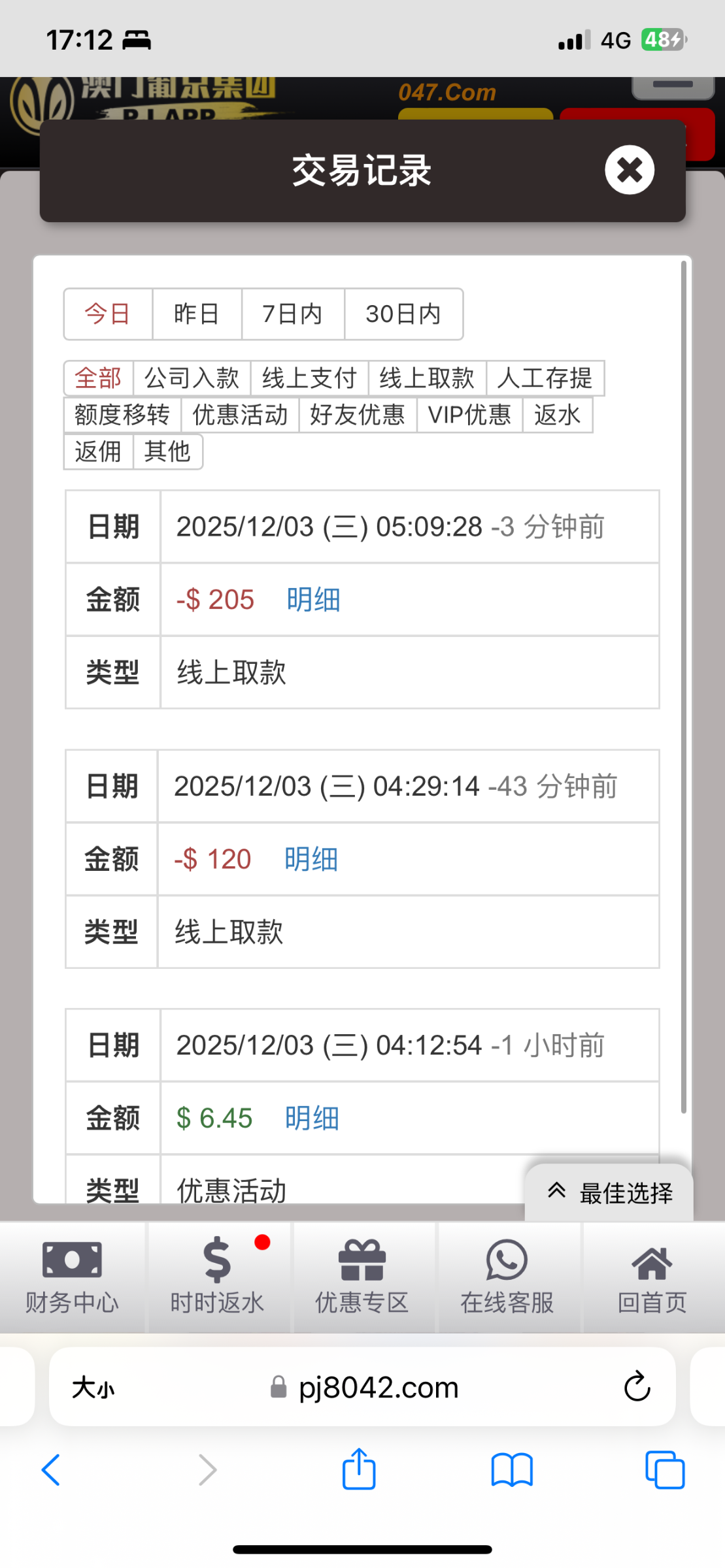Switch to the 昨日 date tab
Image resolution: width=725 pixels, height=1568 pixels.
click(x=195, y=314)
